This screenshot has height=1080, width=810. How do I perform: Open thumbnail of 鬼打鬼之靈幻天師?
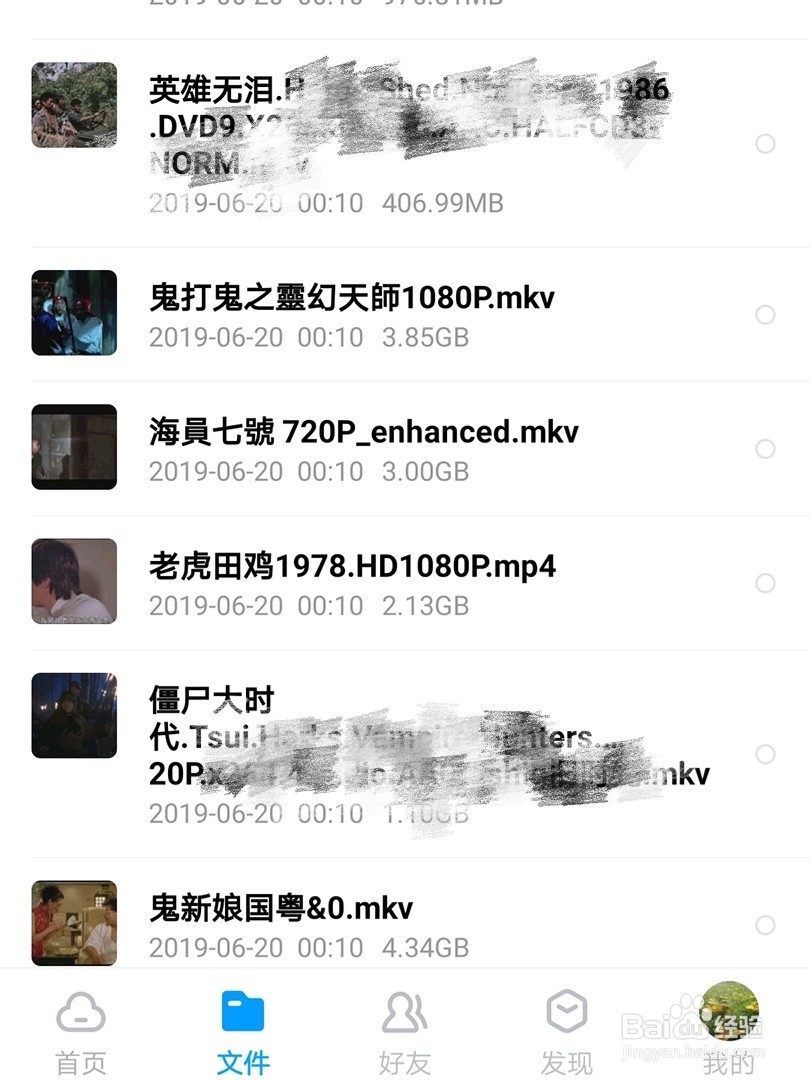point(73,313)
